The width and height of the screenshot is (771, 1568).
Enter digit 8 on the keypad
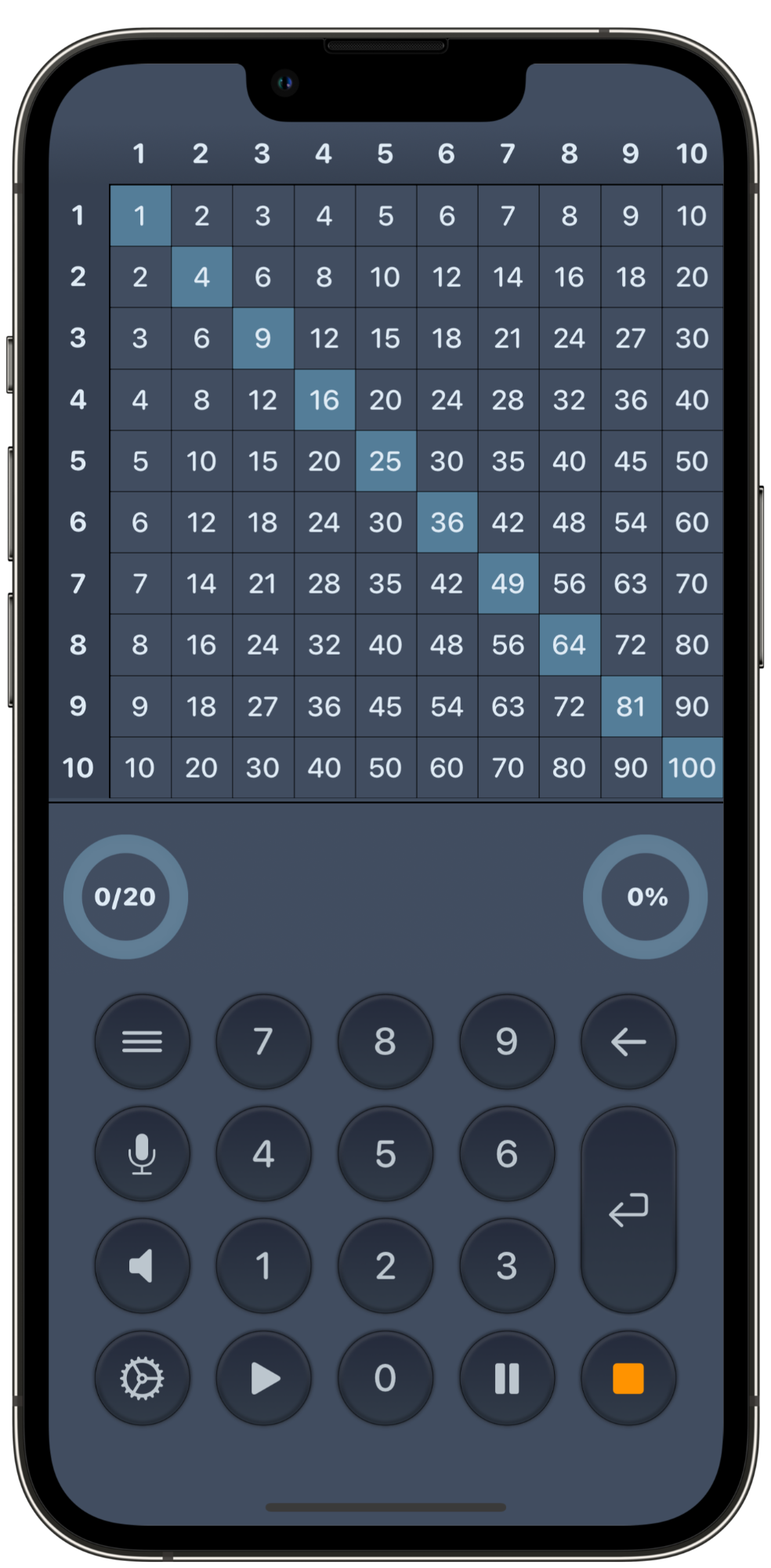[385, 1041]
